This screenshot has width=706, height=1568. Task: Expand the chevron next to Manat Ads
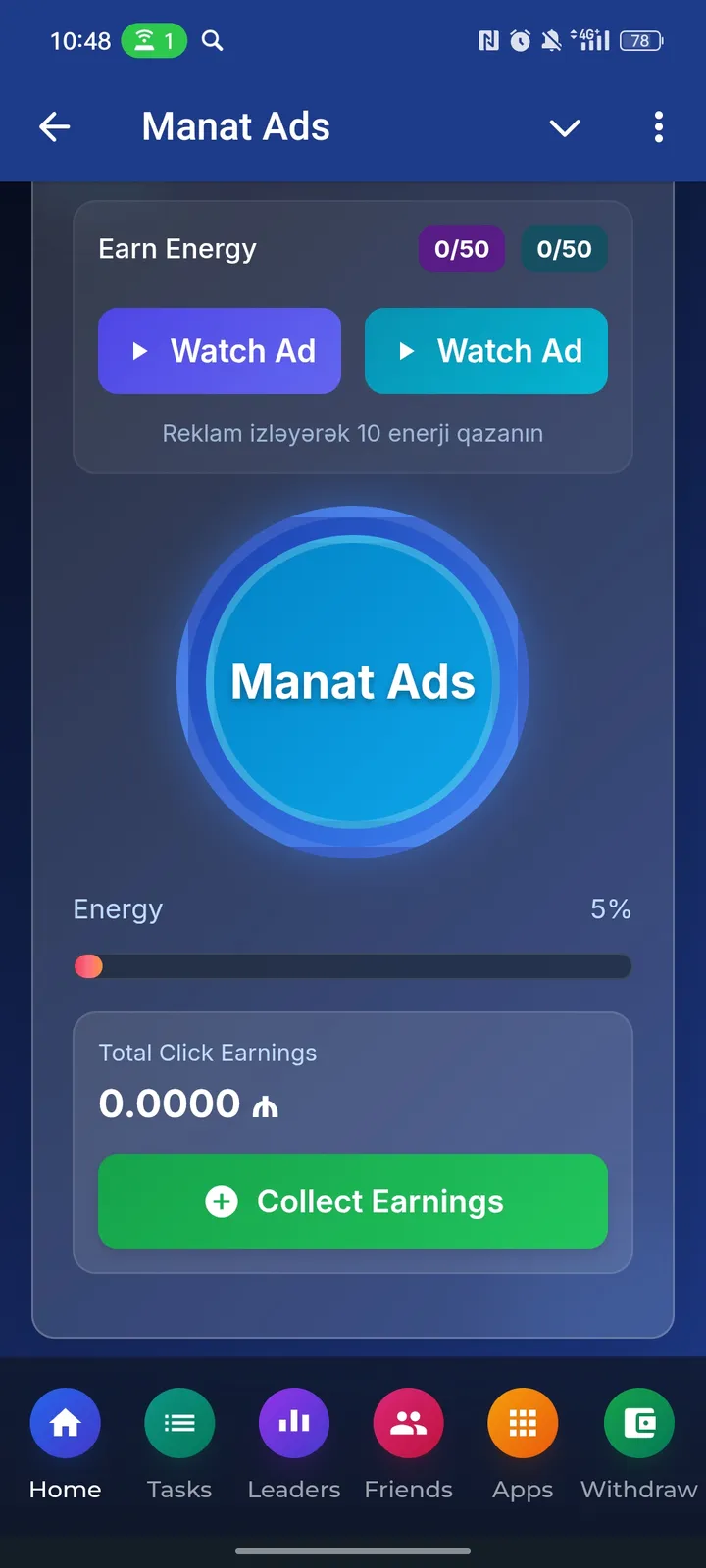[565, 127]
